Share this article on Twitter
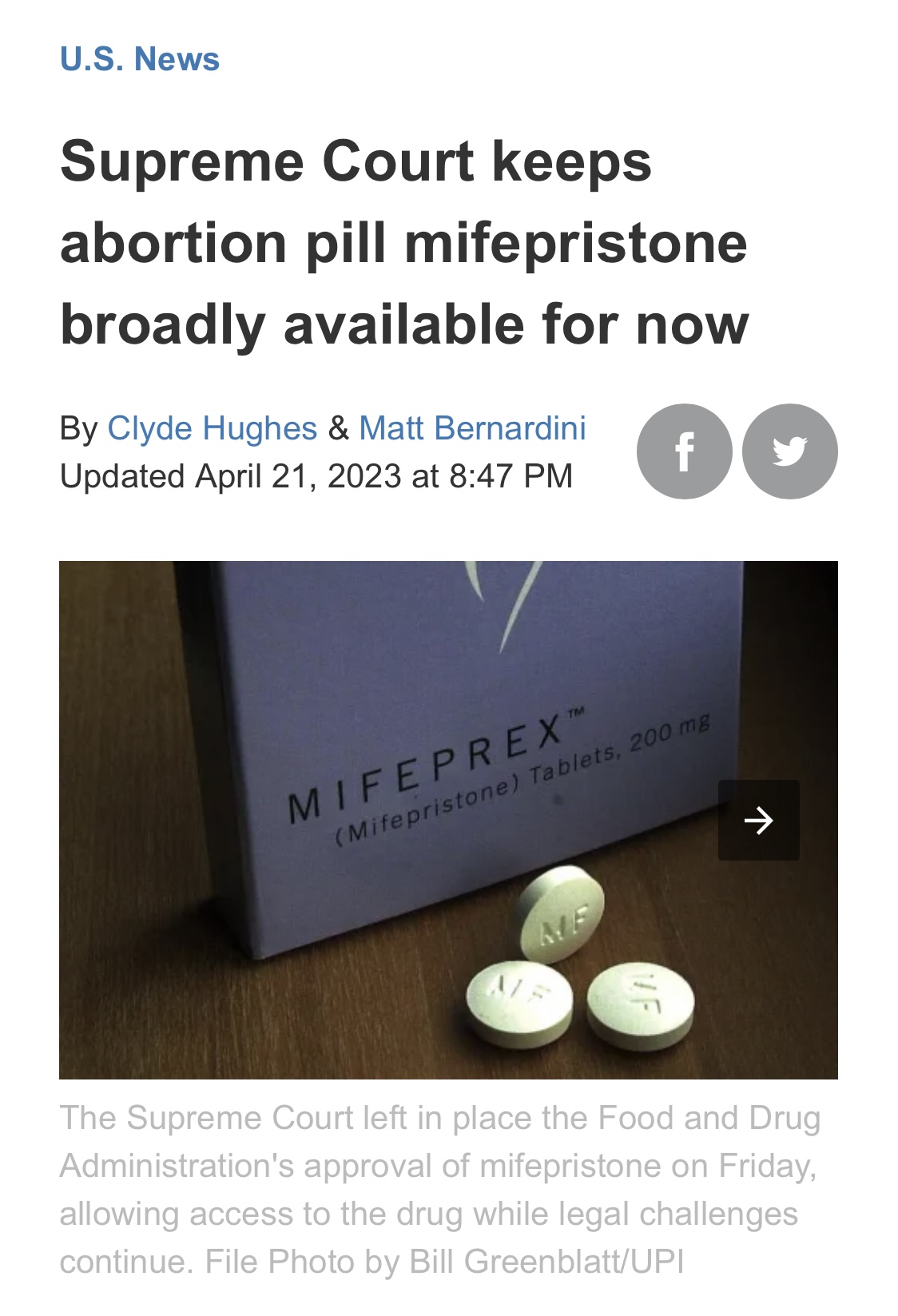Image resolution: width=898 pixels, height=1316 pixels. [789, 451]
